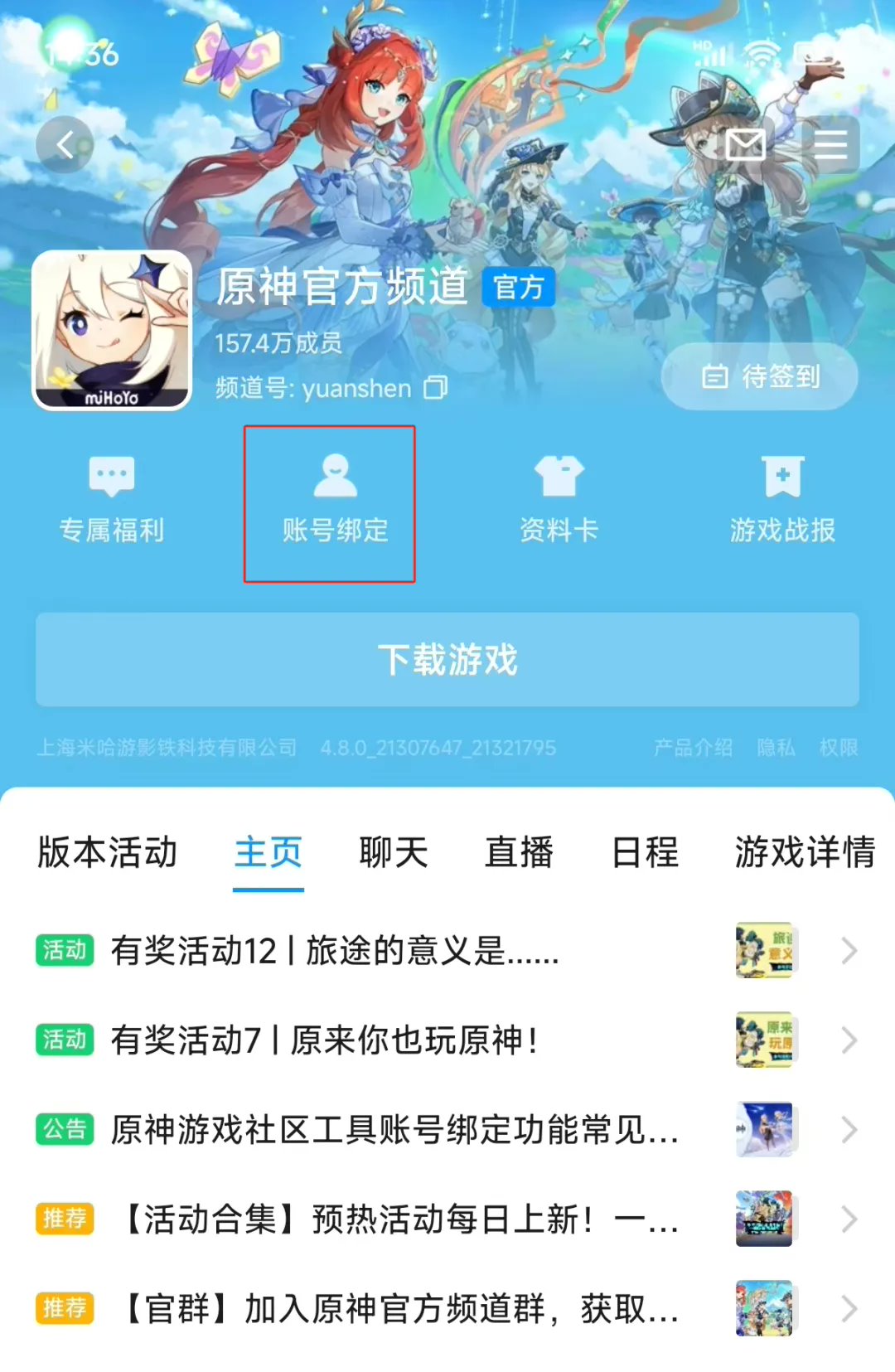Switch to the 直播 tab
895x1372 pixels.
[519, 852]
